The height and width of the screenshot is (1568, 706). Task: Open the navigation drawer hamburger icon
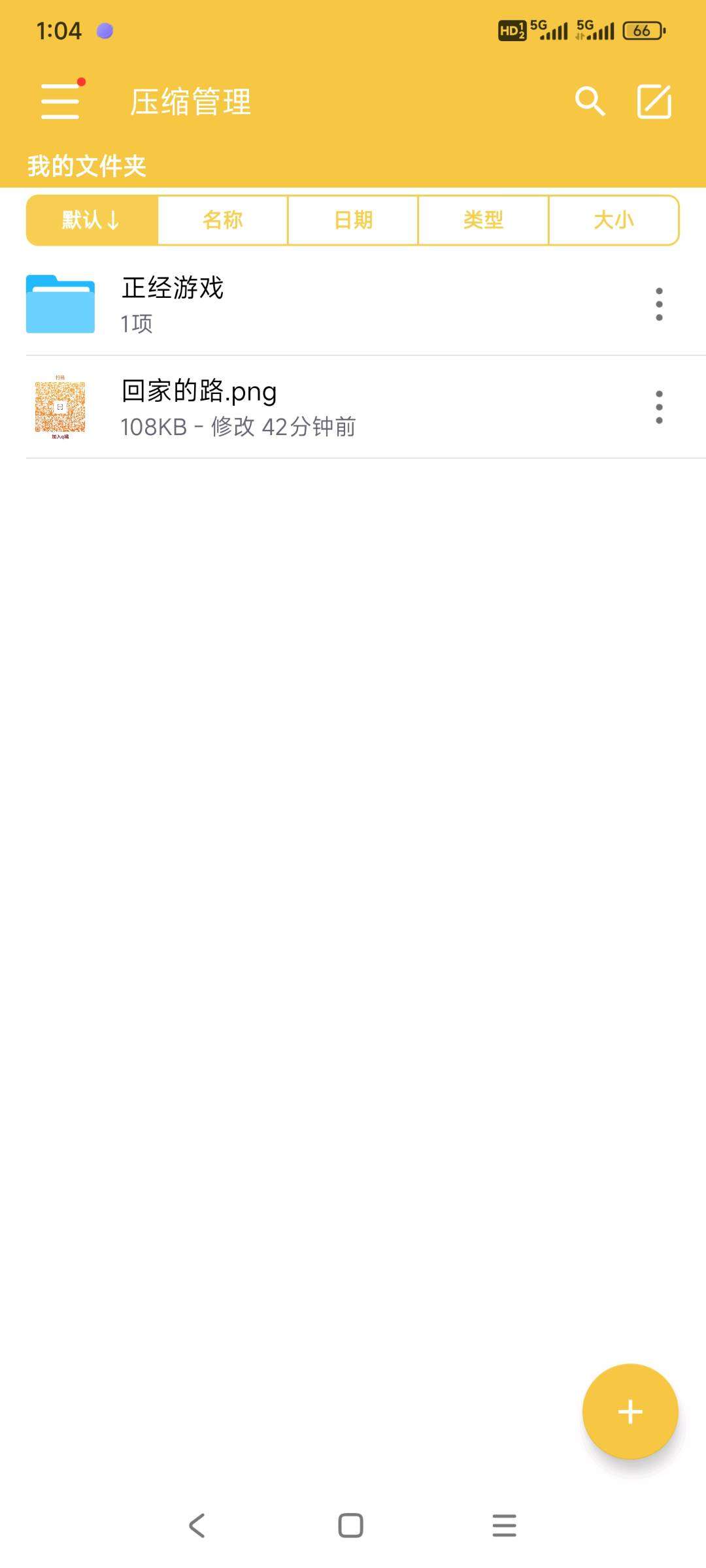60,101
